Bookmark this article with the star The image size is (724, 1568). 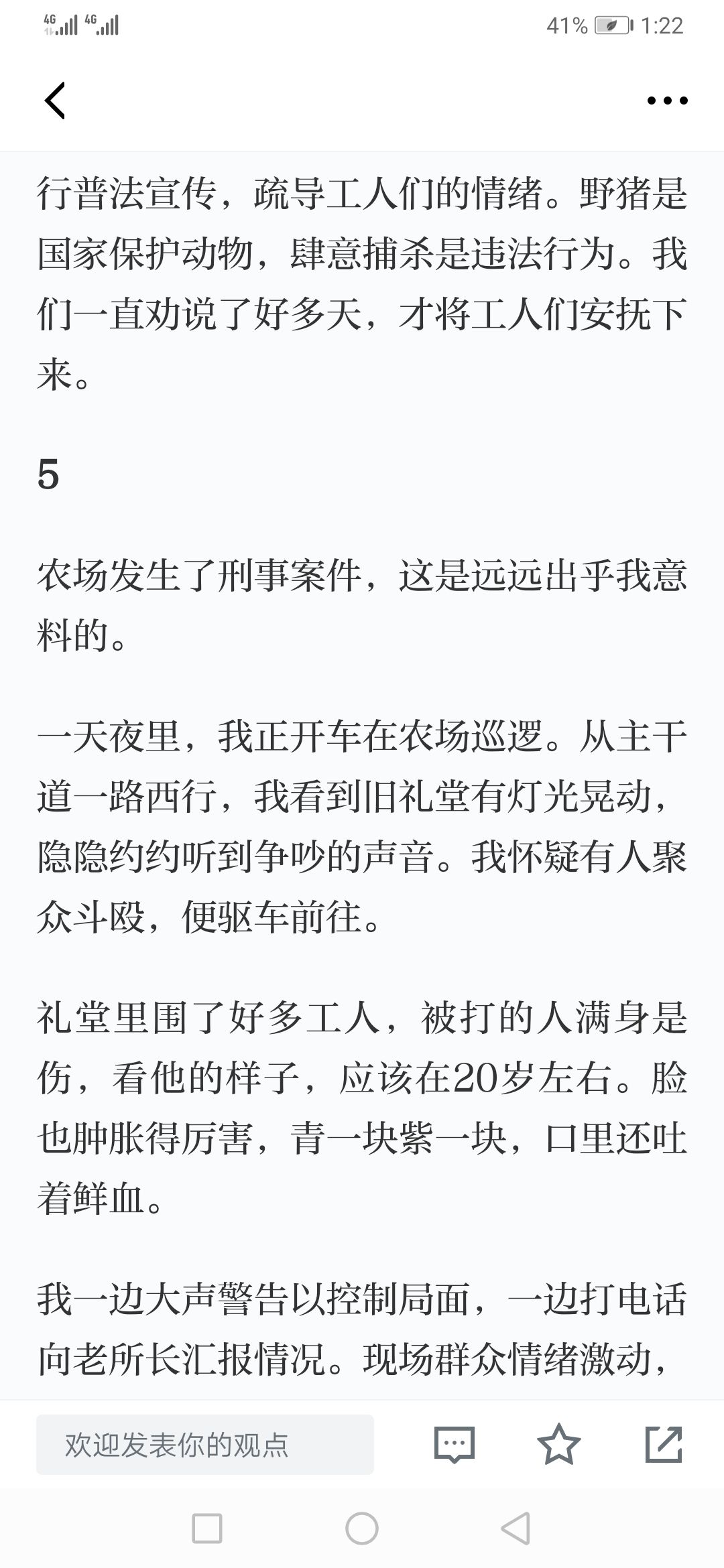coord(559,1443)
